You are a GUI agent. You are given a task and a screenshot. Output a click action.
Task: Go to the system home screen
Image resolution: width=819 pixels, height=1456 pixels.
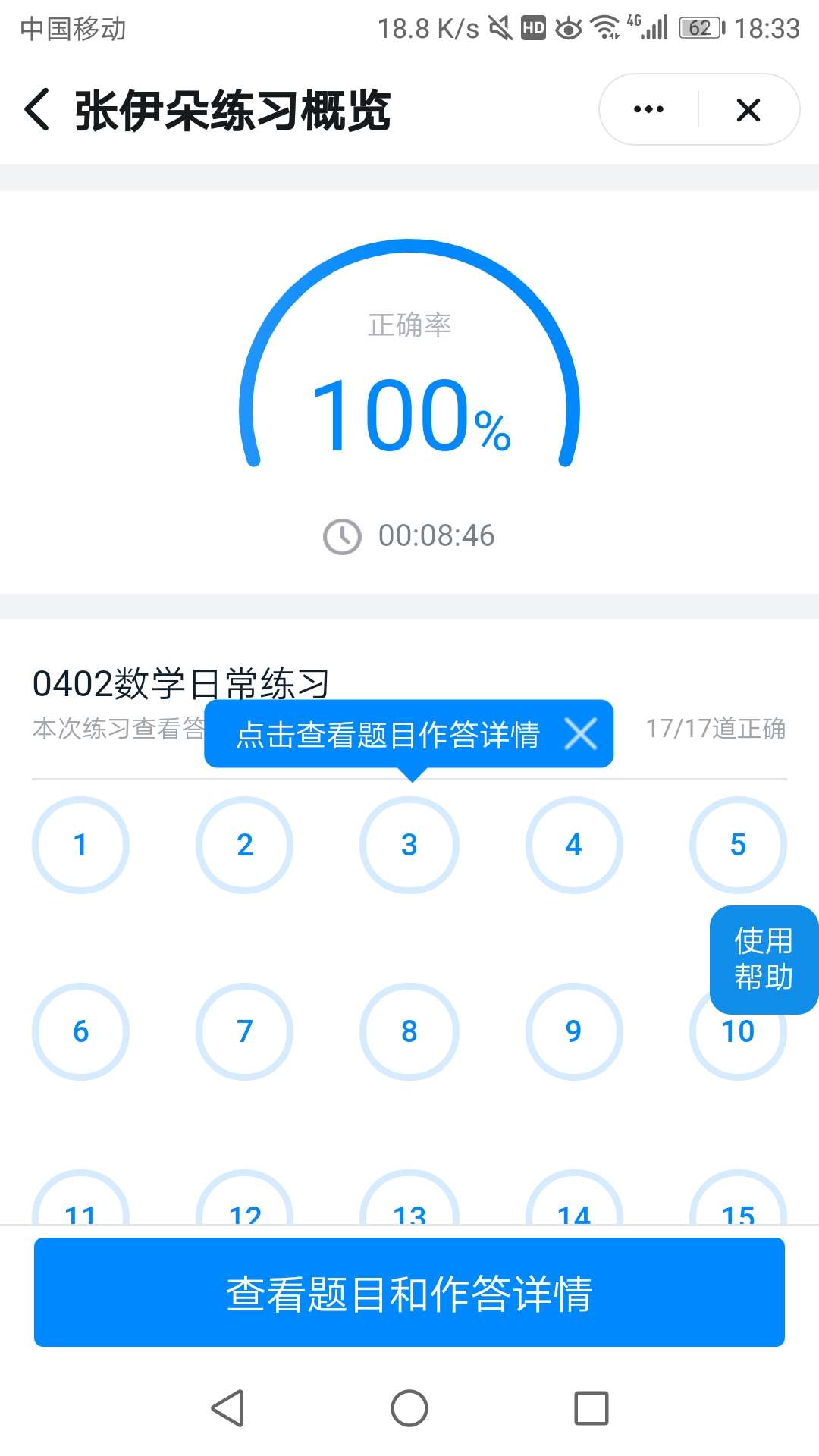tap(409, 1408)
